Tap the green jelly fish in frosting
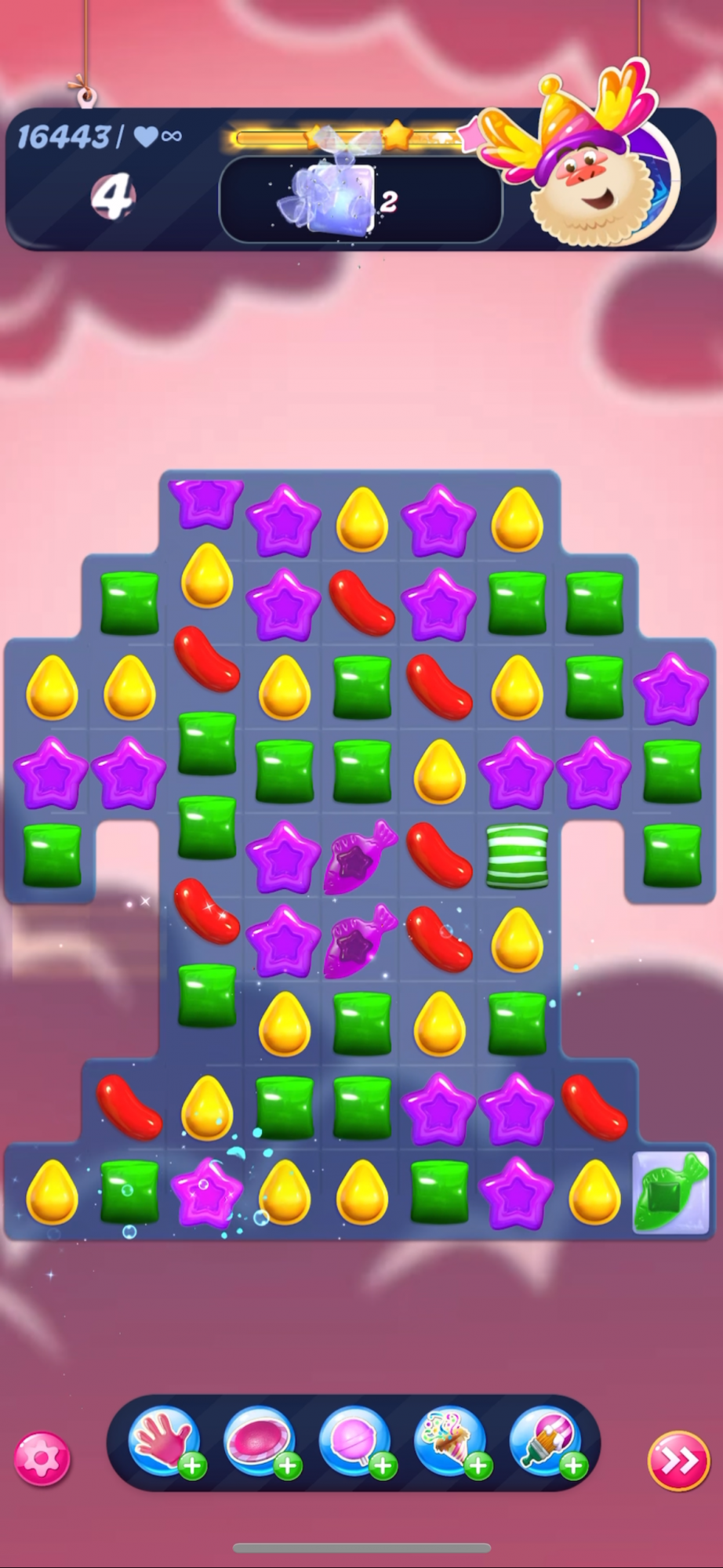Image resolution: width=723 pixels, height=1568 pixels. [x=671, y=1192]
